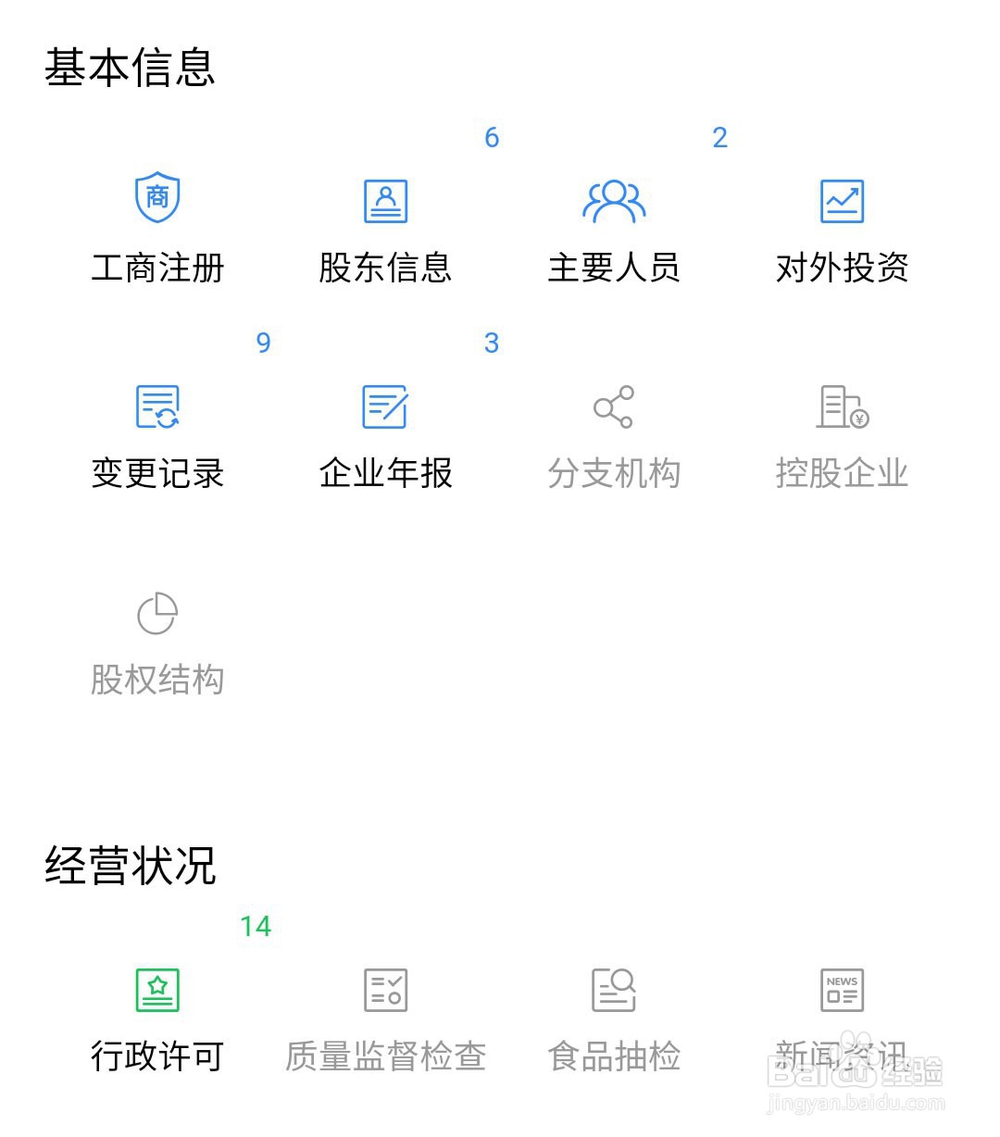Open 工商注册 business registration info
This screenshot has height=1137, width=1000.
(158, 228)
